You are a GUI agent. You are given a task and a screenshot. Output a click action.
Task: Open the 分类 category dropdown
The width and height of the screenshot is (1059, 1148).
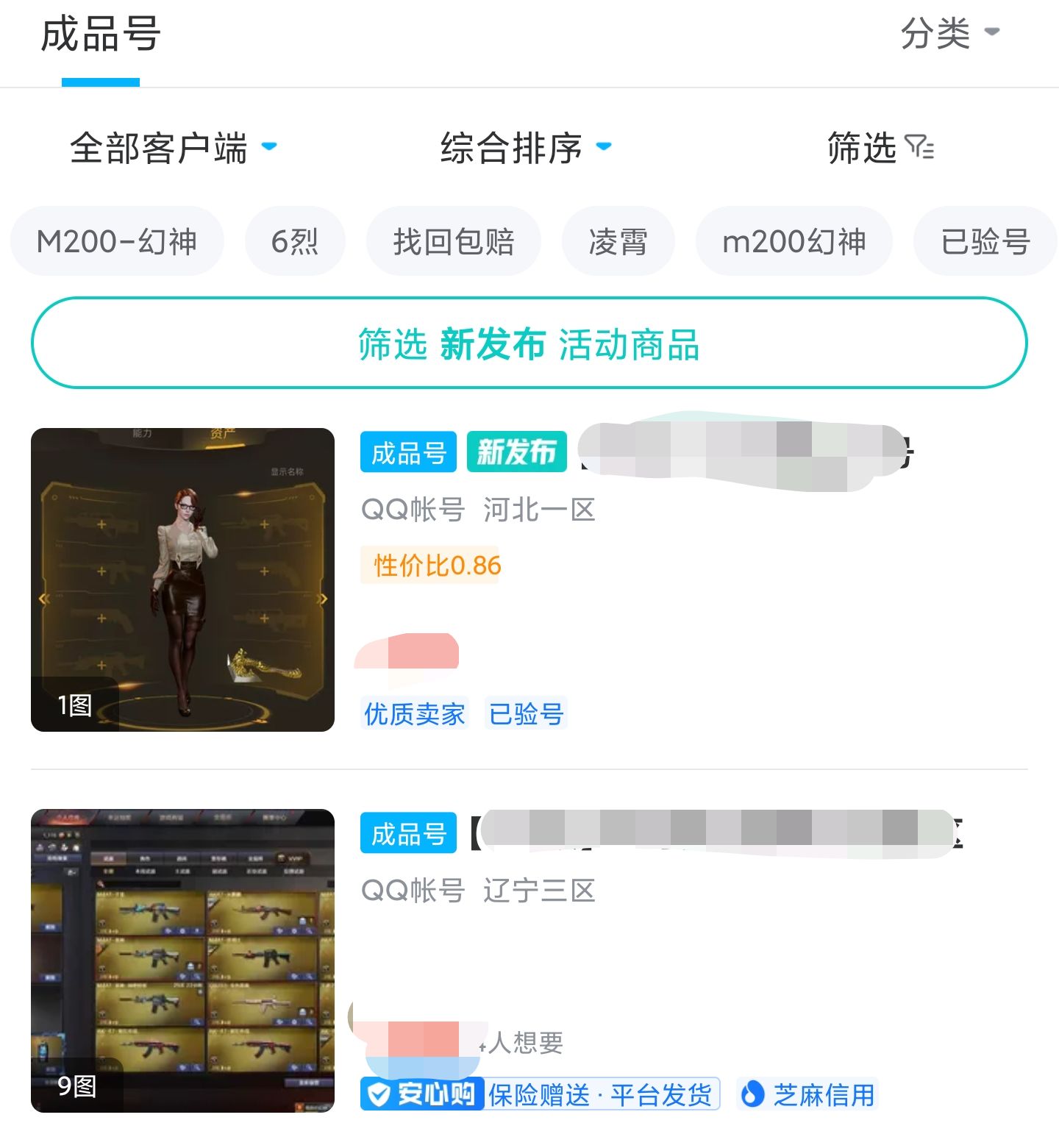coord(949,33)
